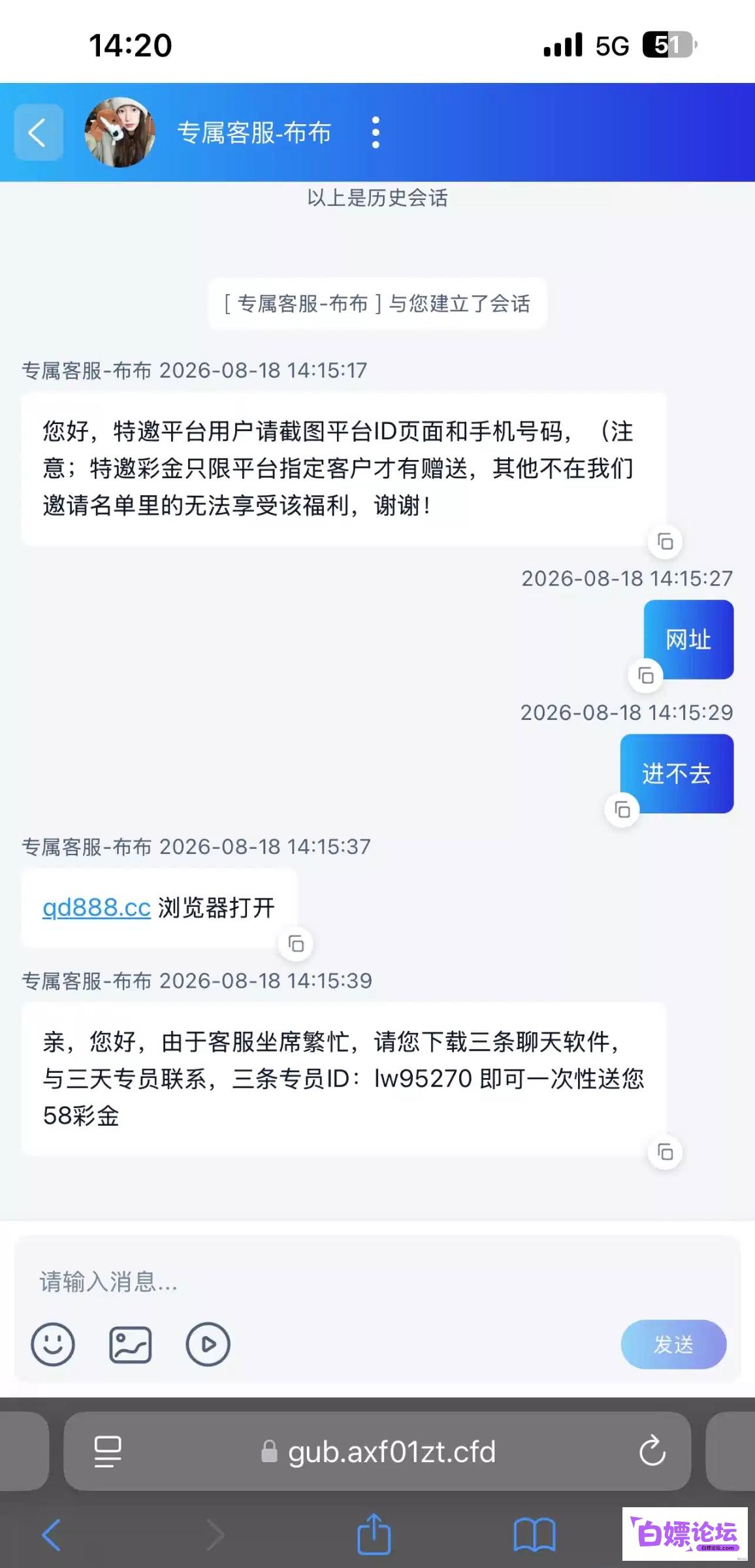Viewport: 755px width, 1568px height.
Task: Focus the 请输入消息 text field
Action: [377, 1282]
